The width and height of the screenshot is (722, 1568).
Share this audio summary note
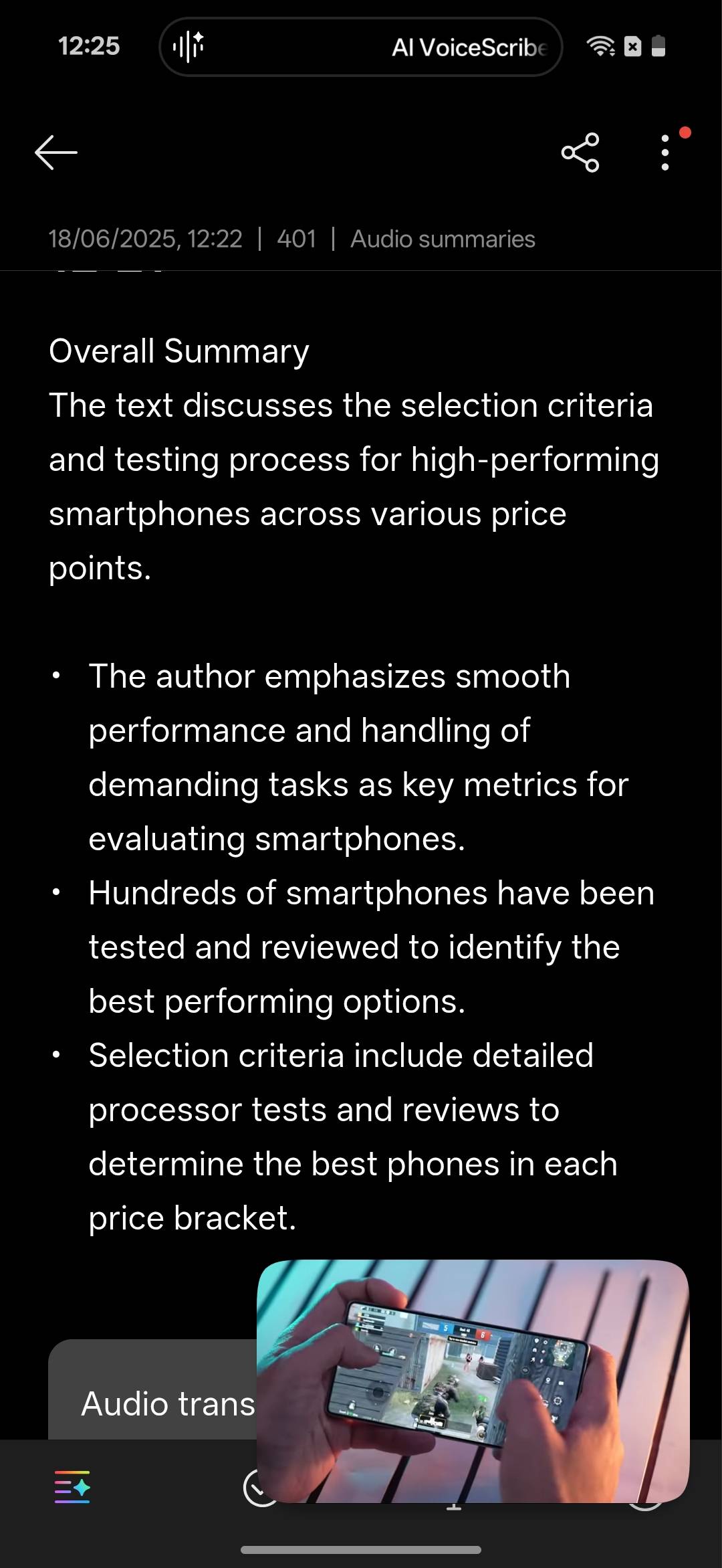[580, 153]
